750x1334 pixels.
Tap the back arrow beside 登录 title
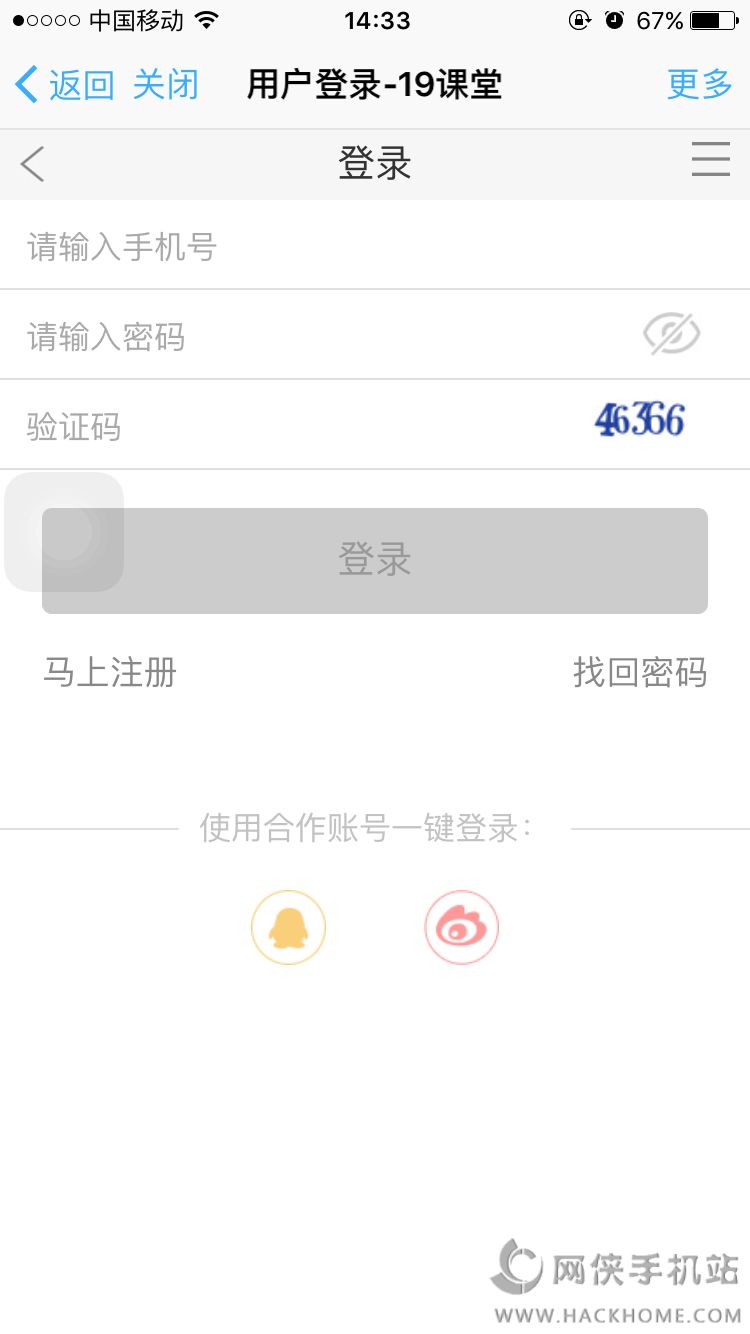coord(33,164)
